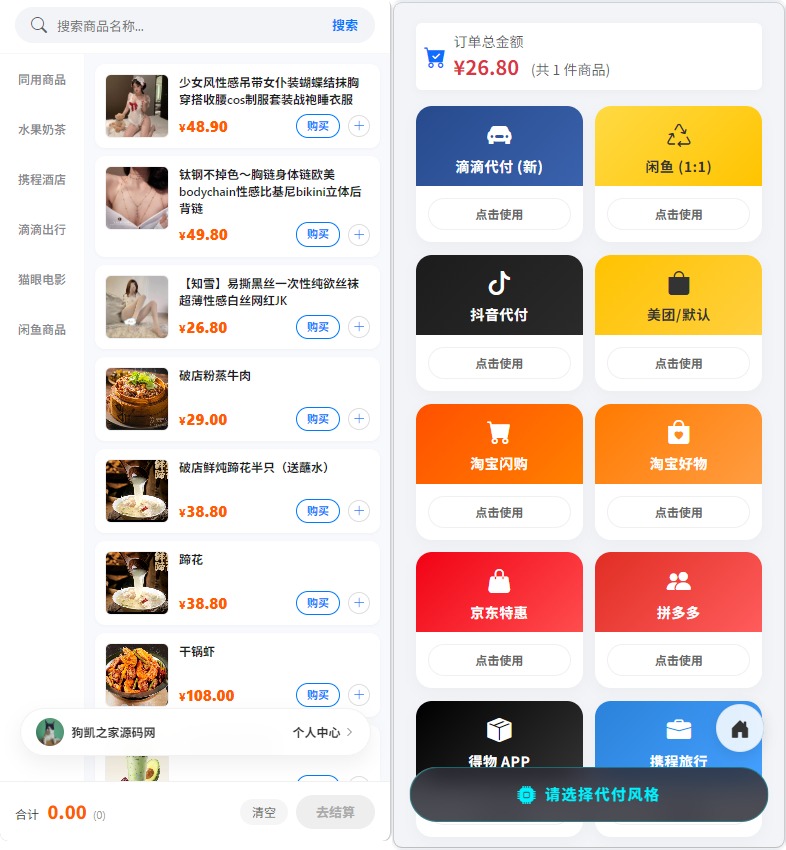The height and width of the screenshot is (850, 786).
Task: Choose 抖音代付 via 点击使用
Action: pyautogui.click(x=499, y=363)
